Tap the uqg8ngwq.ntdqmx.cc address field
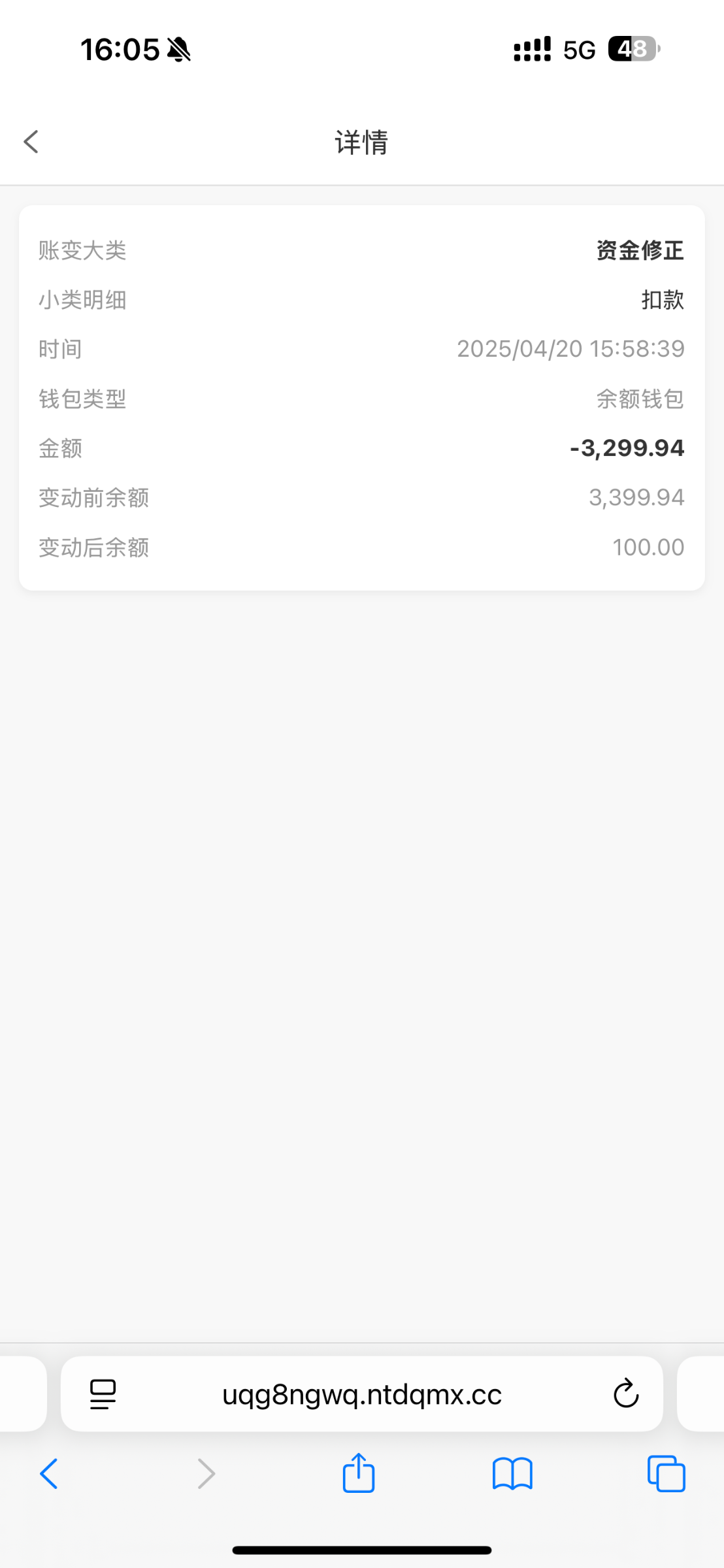The width and height of the screenshot is (724, 1568). click(361, 1394)
